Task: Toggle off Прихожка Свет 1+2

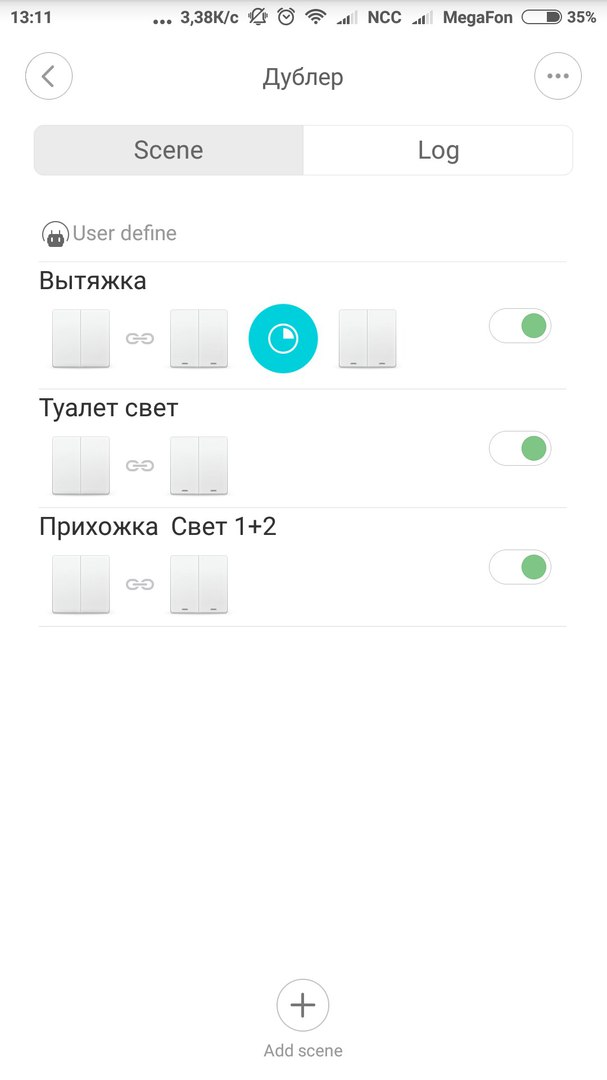Action: (x=520, y=567)
